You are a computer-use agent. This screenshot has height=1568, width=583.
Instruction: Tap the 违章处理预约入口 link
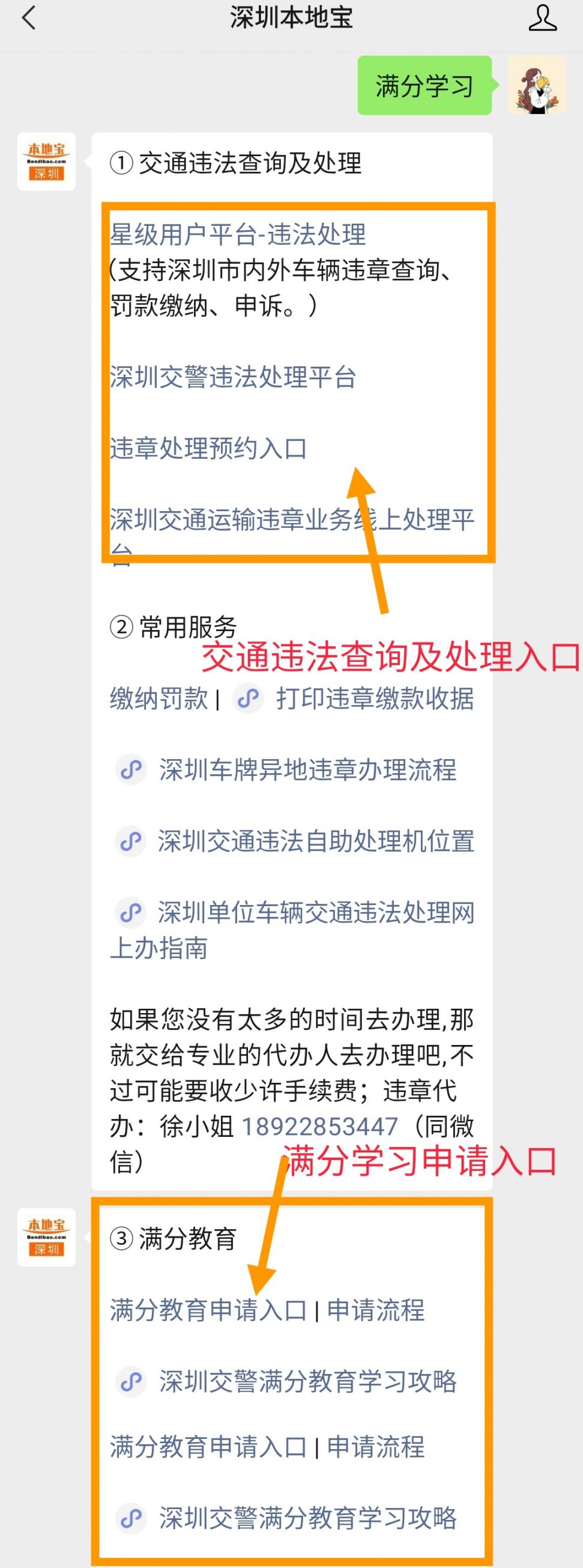coord(208,448)
